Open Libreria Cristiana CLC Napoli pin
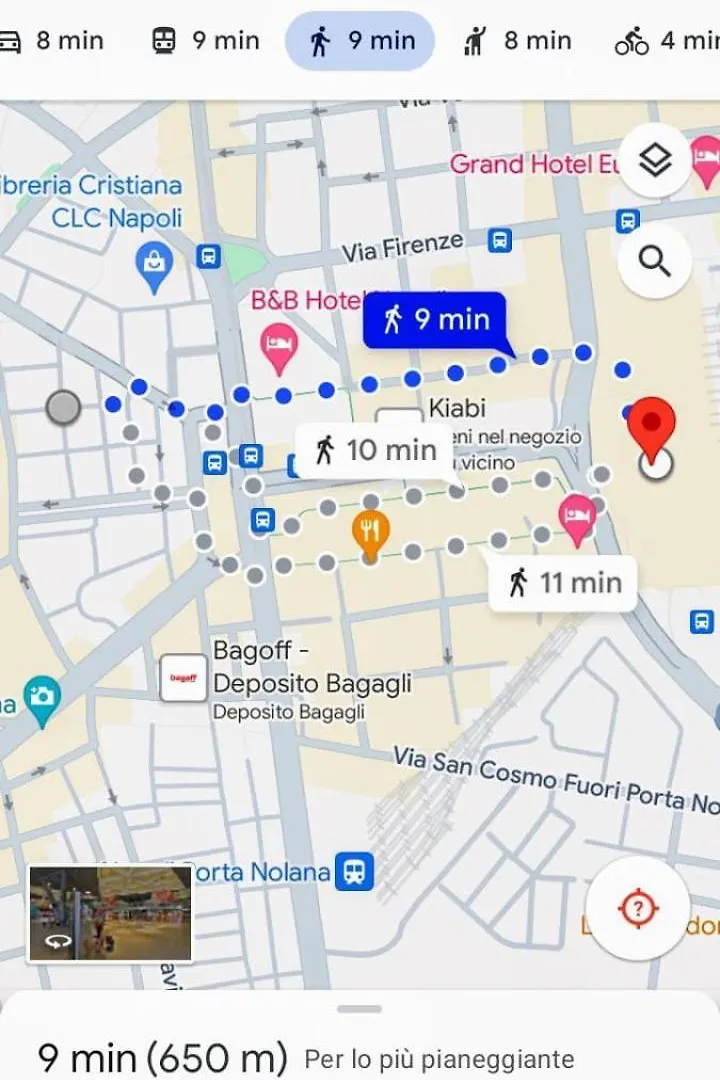This screenshot has height=1080, width=720. pyautogui.click(x=154, y=266)
